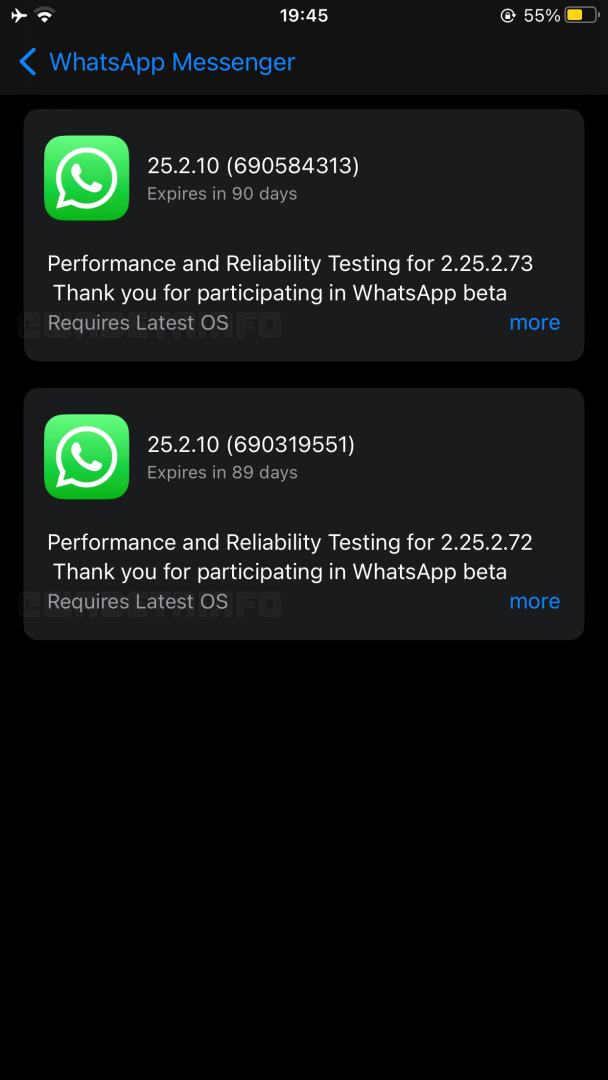The image size is (608, 1080).
Task: Open build 25.2.10 (690319551) card
Action: click(300, 457)
